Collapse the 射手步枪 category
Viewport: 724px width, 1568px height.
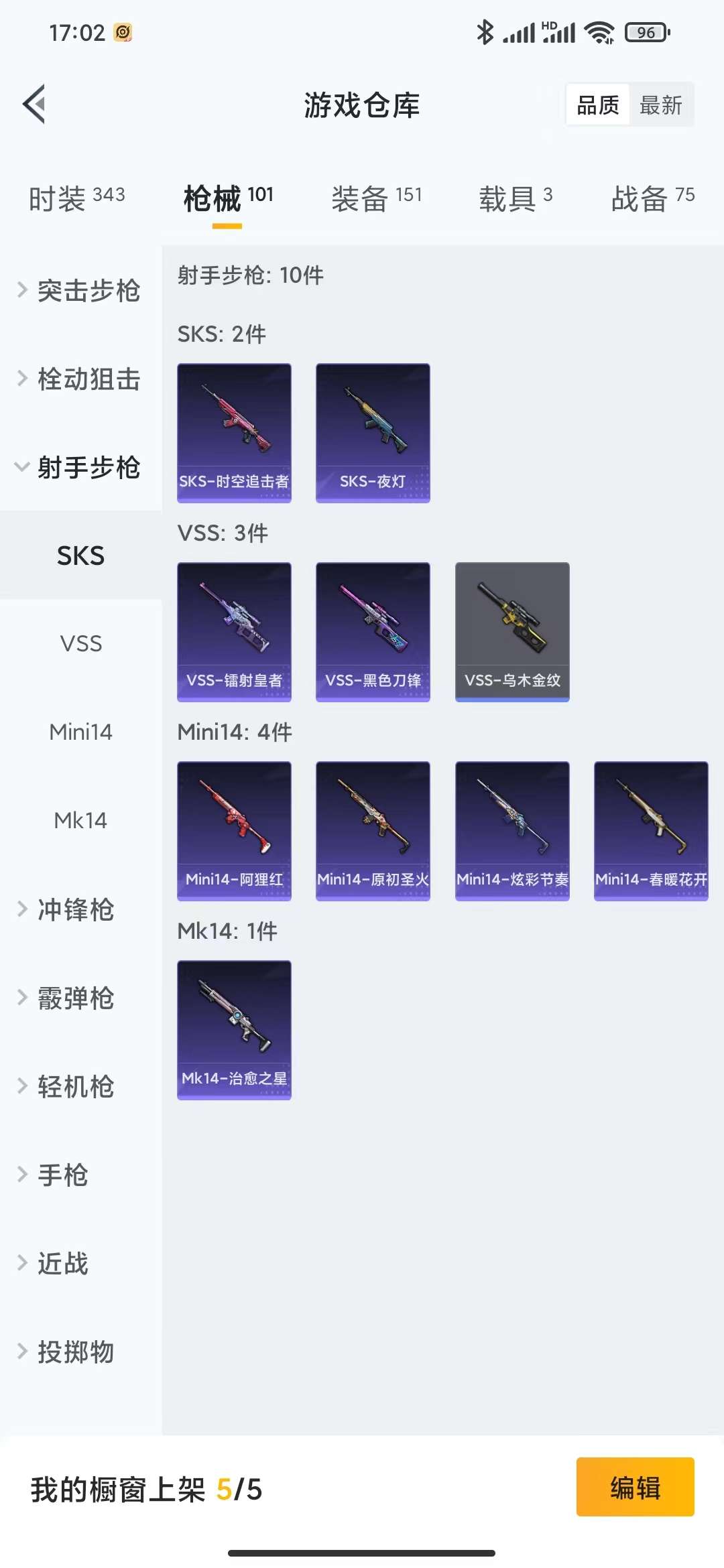[80, 467]
